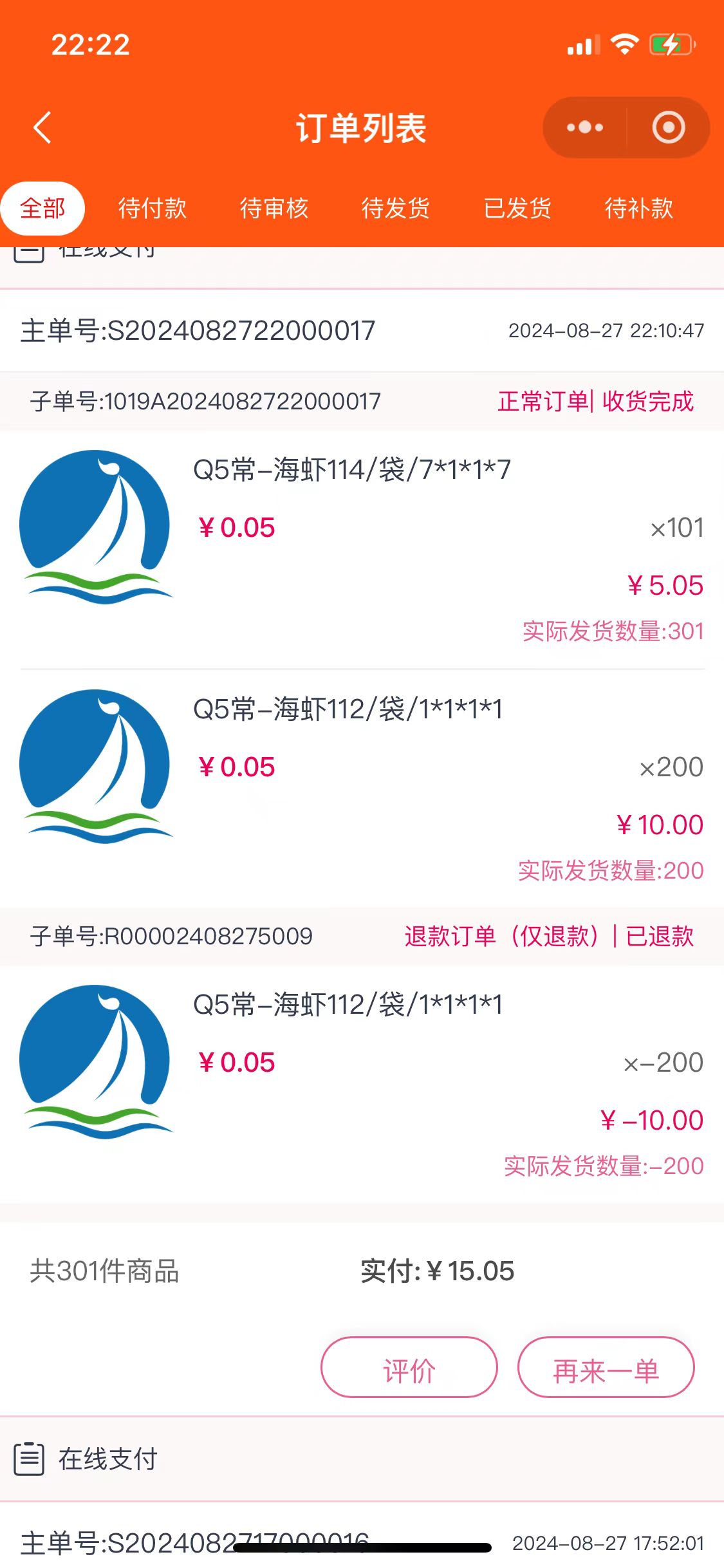Select the 全部 tab
Screen dimensions: 724x1568
coord(42,209)
